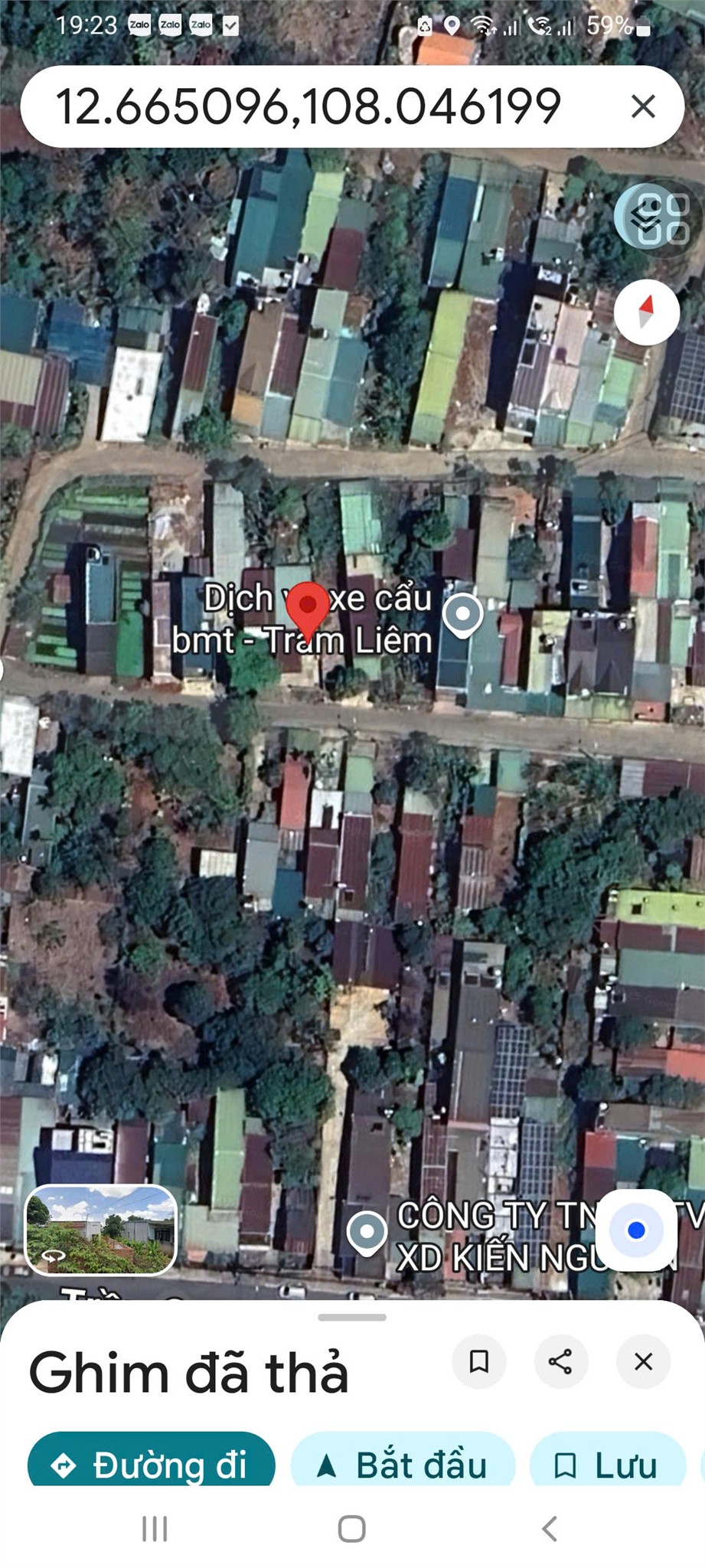This screenshot has height=1568, width=705.
Task: Open recent apps from navigation bar
Action: pyautogui.click(x=155, y=1529)
